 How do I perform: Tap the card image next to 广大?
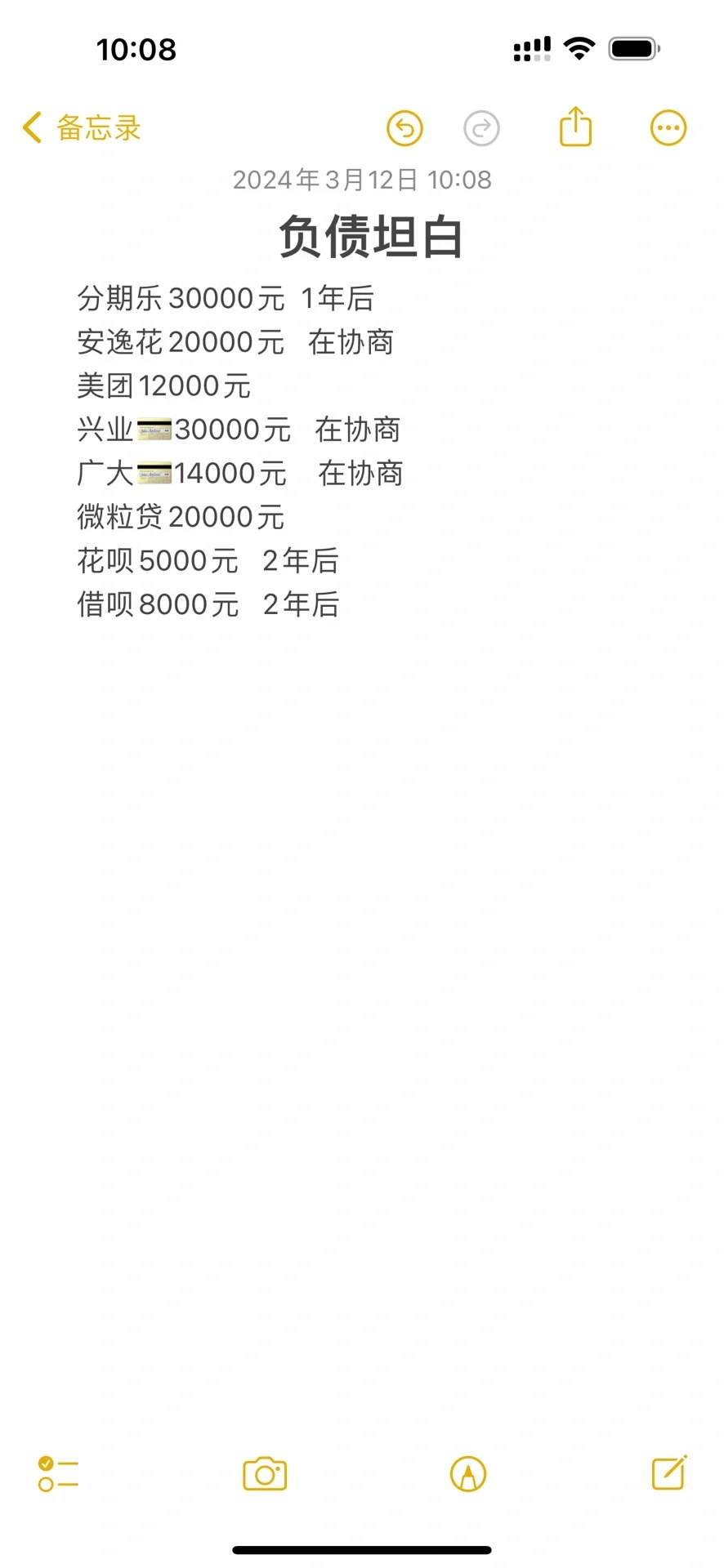click(154, 472)
